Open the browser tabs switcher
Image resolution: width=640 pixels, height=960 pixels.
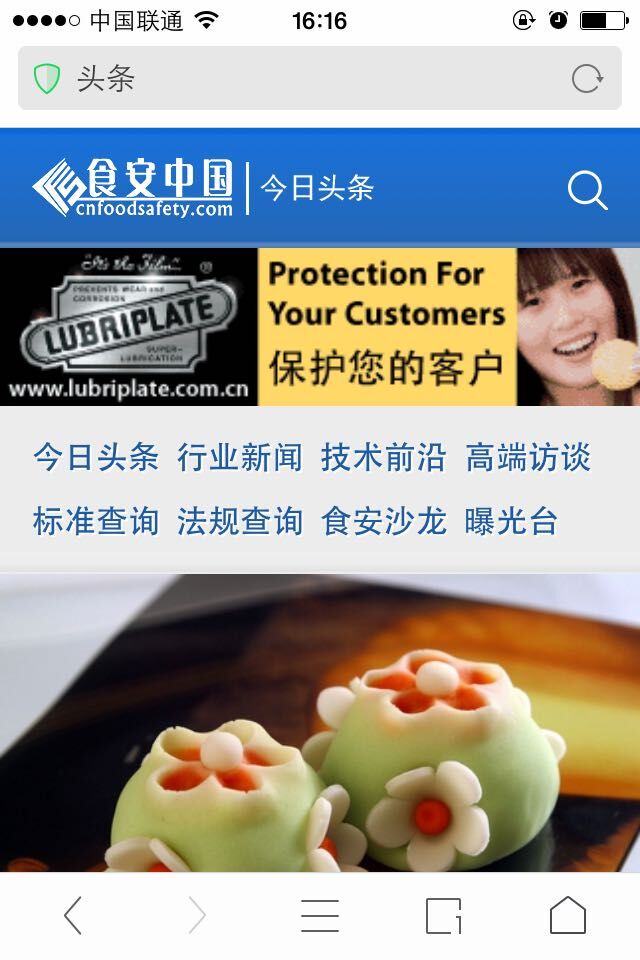coord(443,915)
